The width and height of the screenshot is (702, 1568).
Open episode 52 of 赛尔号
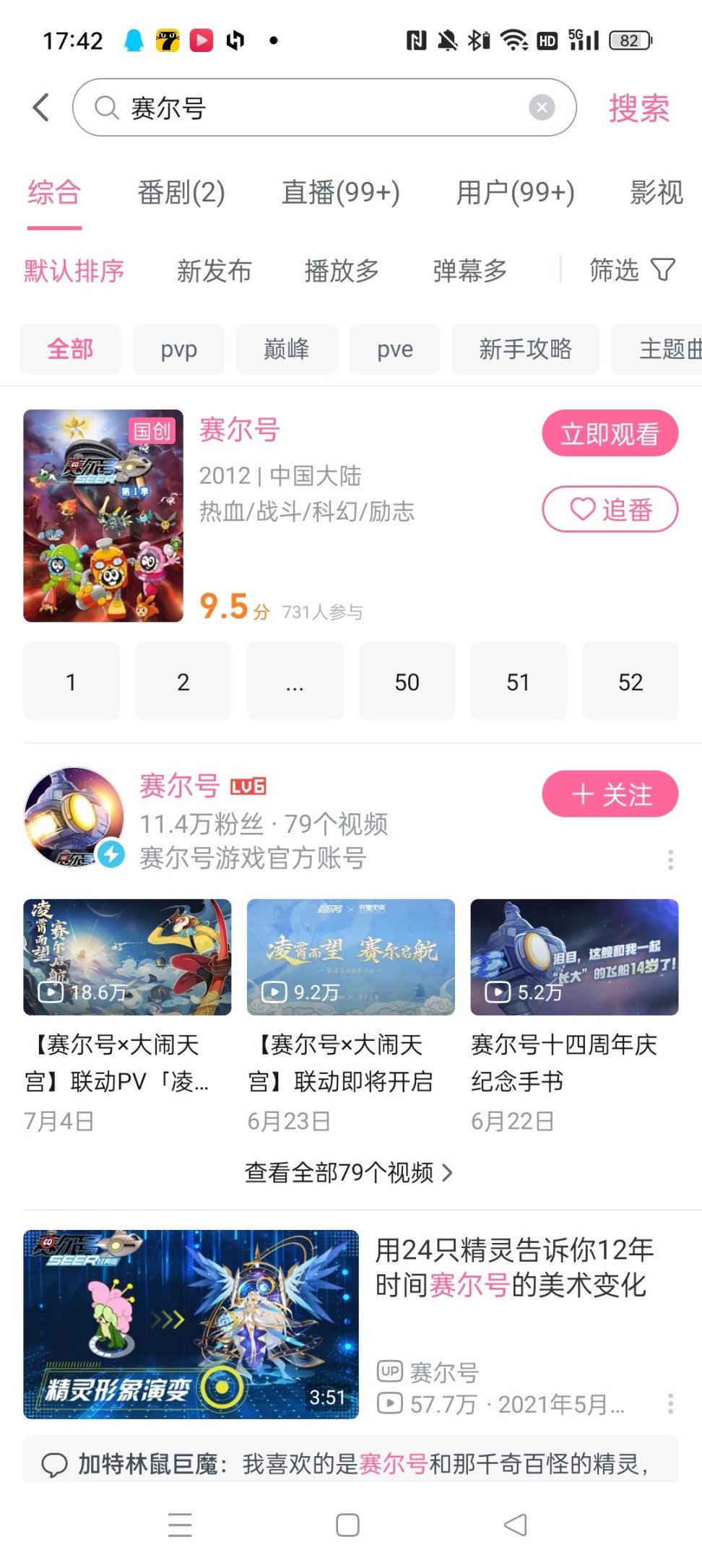click(x=630, y=682)
